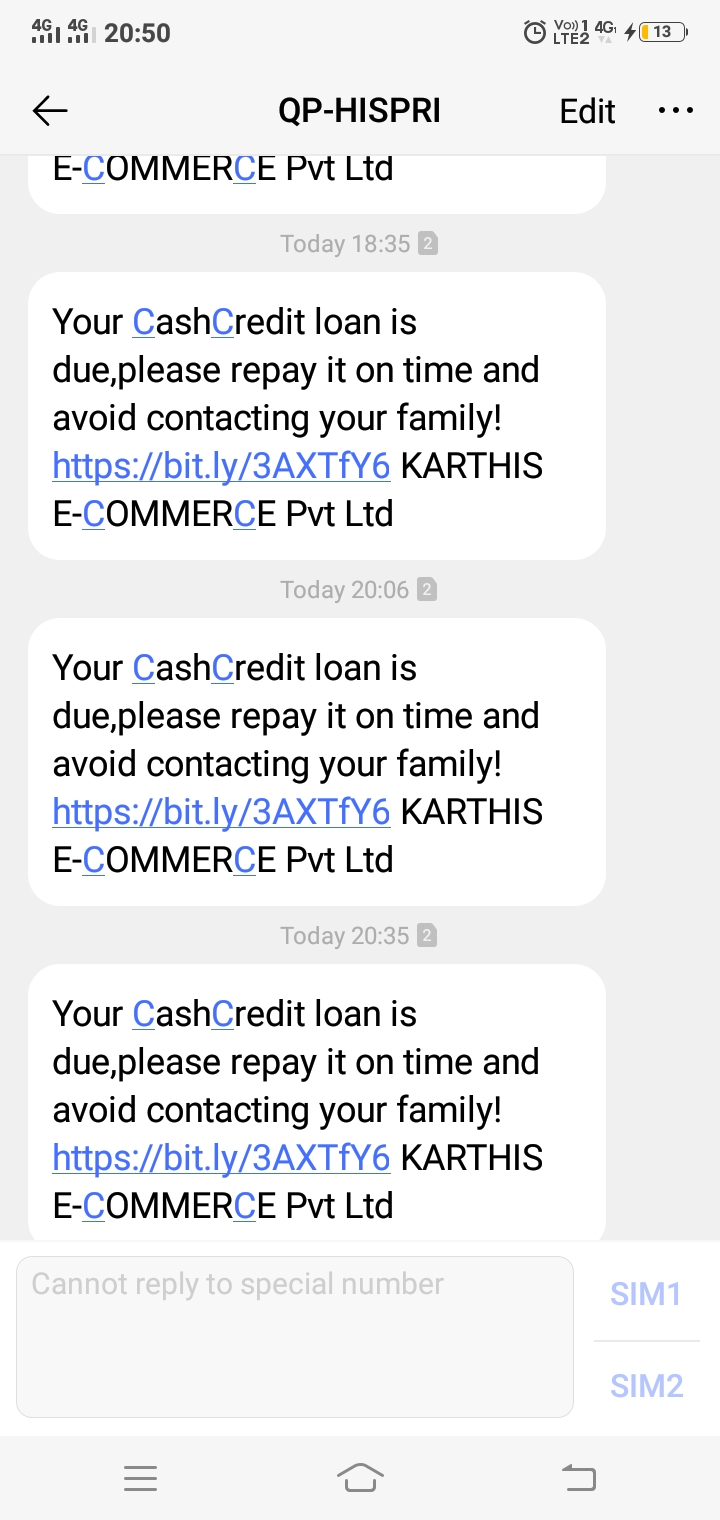Go to the home screen

(x=360, y=1478)
